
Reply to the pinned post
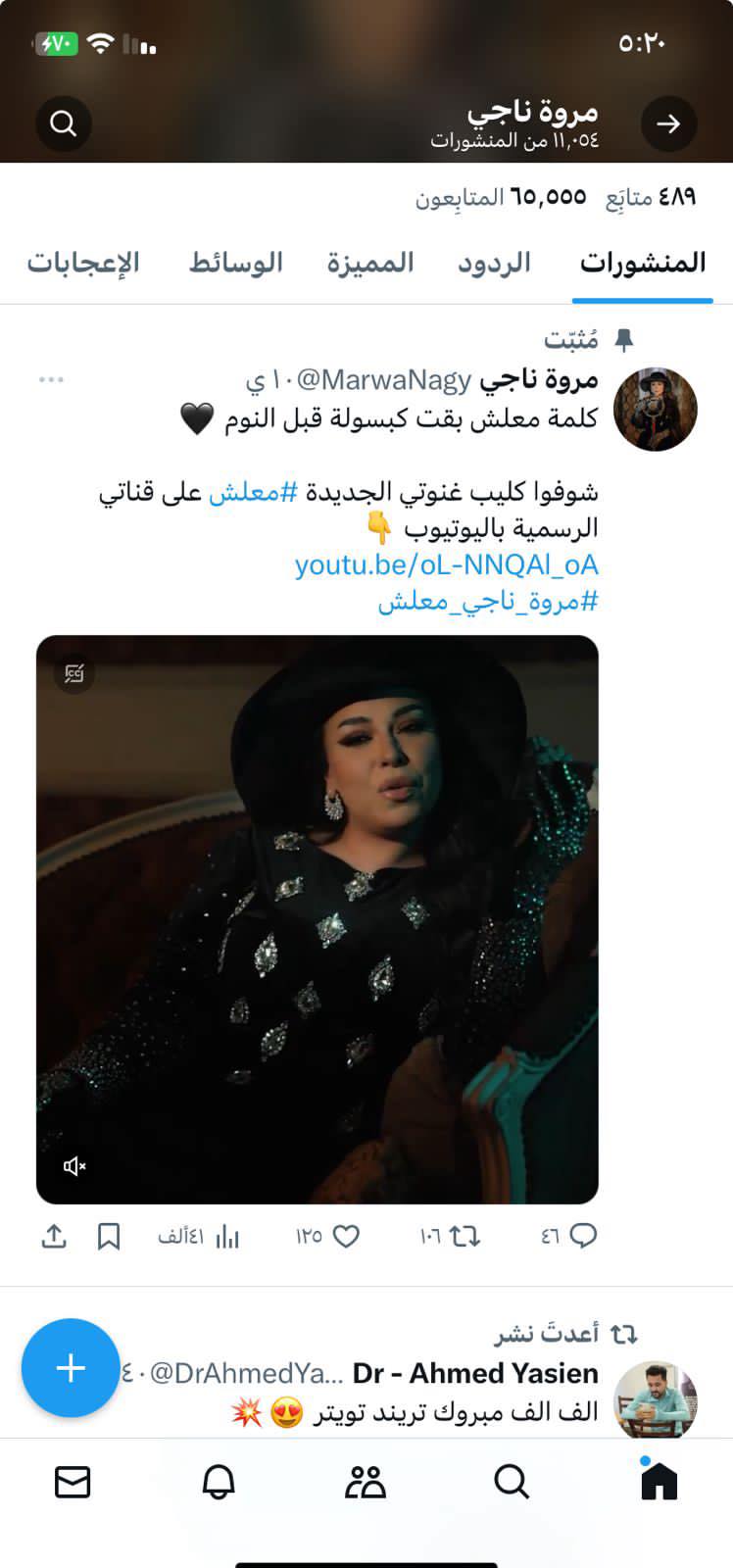click(x=582, y=1236)
